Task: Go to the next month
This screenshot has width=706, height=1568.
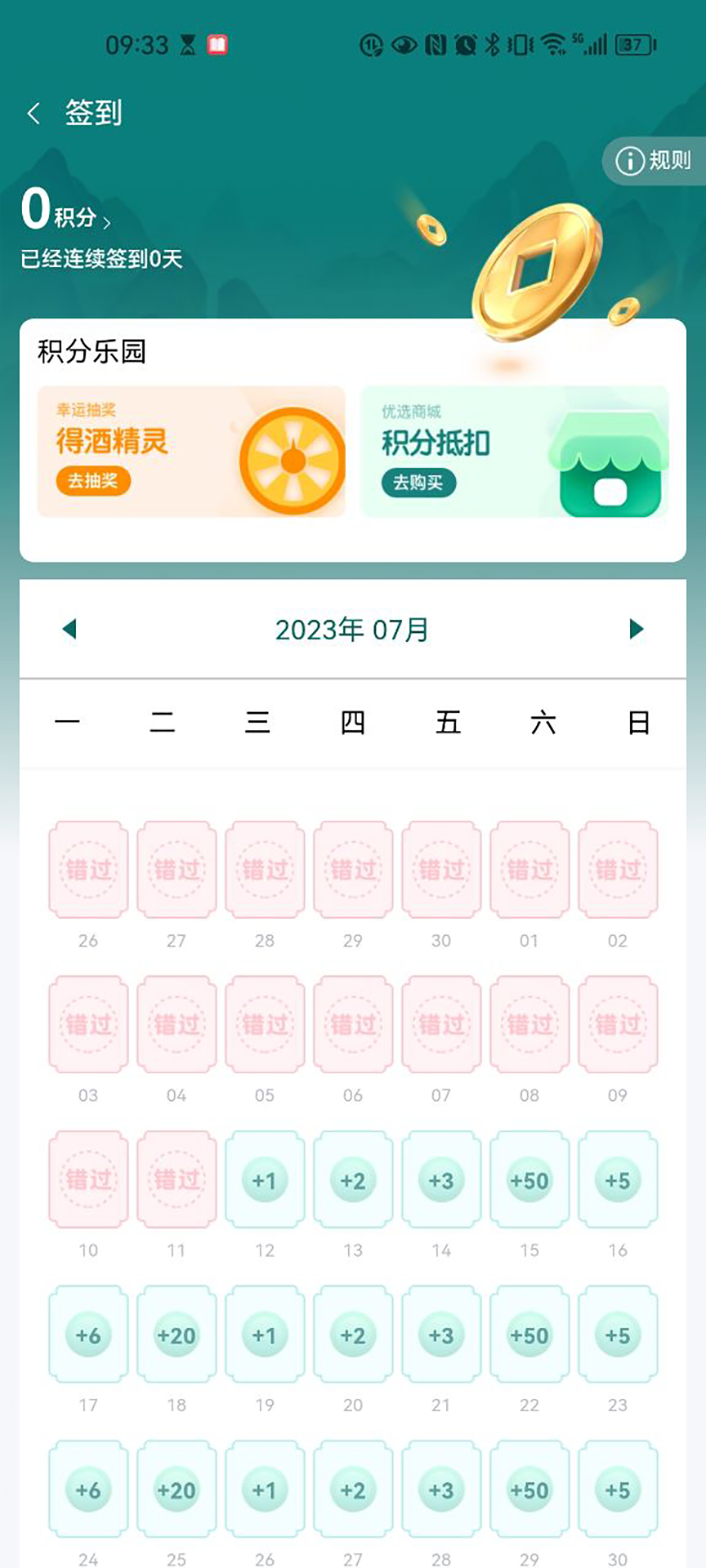Action: click(637, 629)
